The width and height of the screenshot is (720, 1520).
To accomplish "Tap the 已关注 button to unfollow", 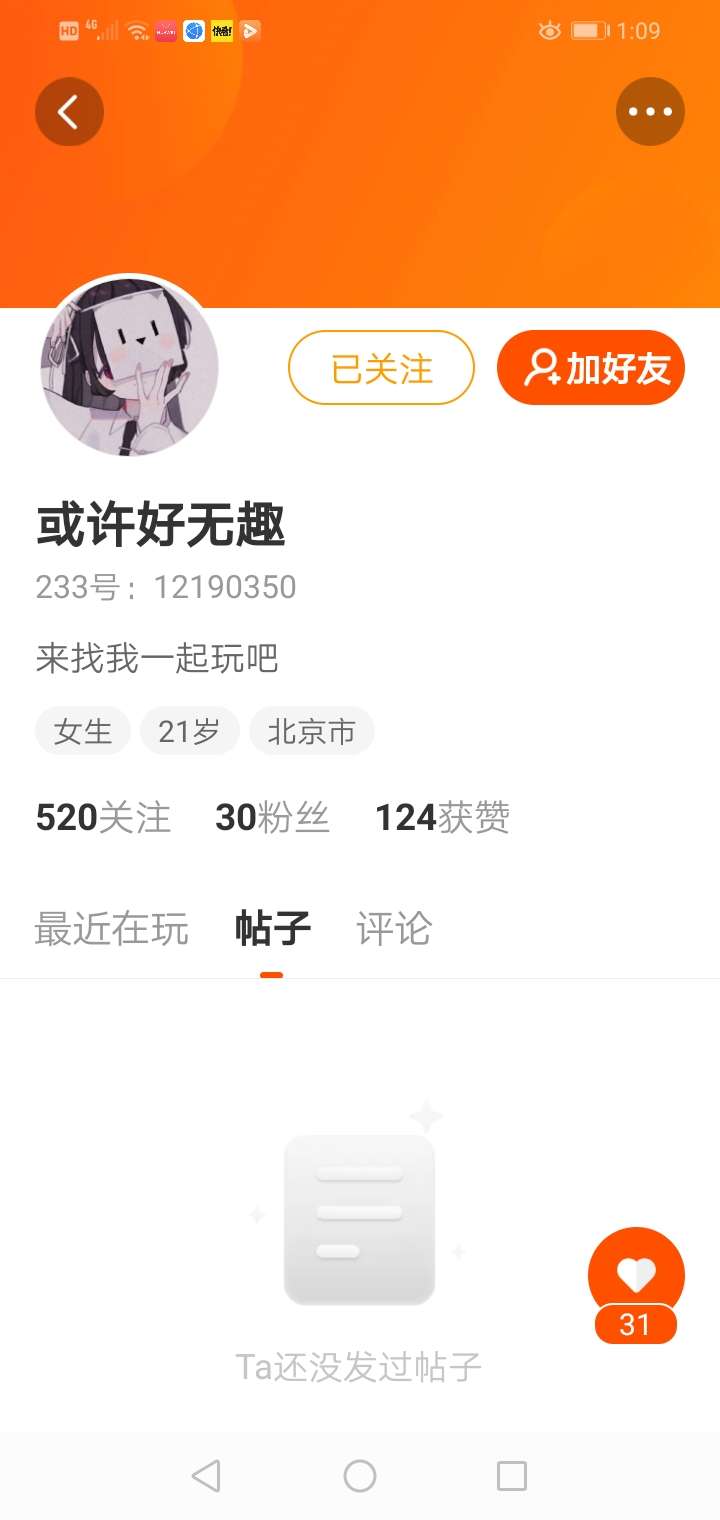I will (381, 368).
